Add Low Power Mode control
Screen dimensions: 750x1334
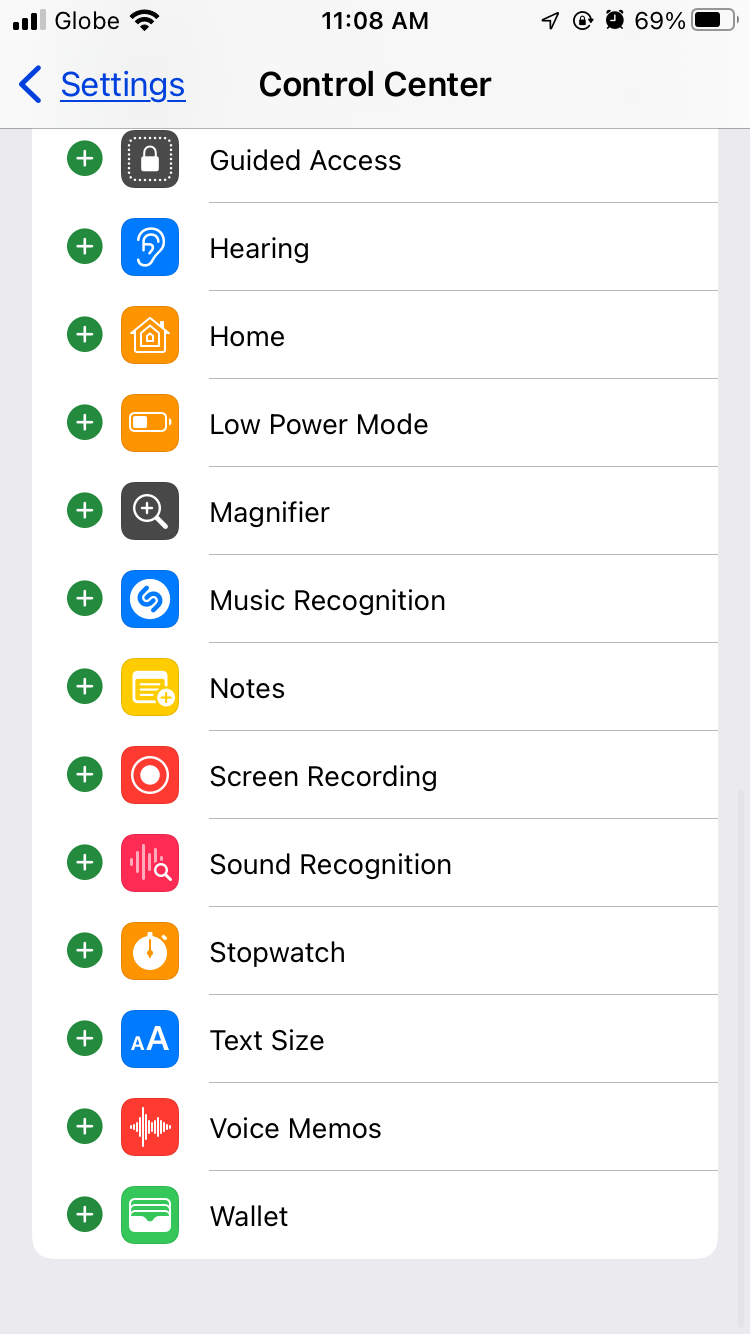point(85,423)
